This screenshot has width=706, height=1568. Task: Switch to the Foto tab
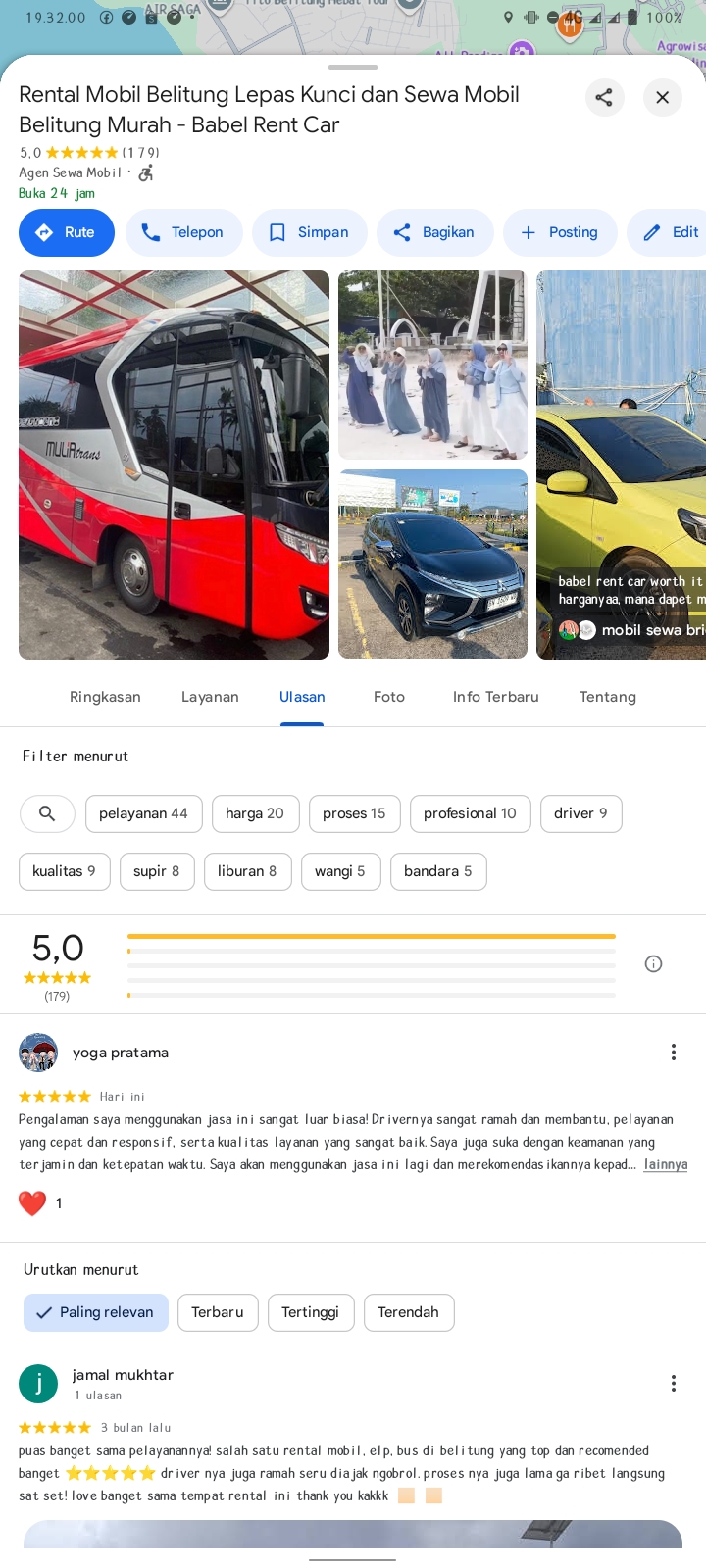(389, 697)
